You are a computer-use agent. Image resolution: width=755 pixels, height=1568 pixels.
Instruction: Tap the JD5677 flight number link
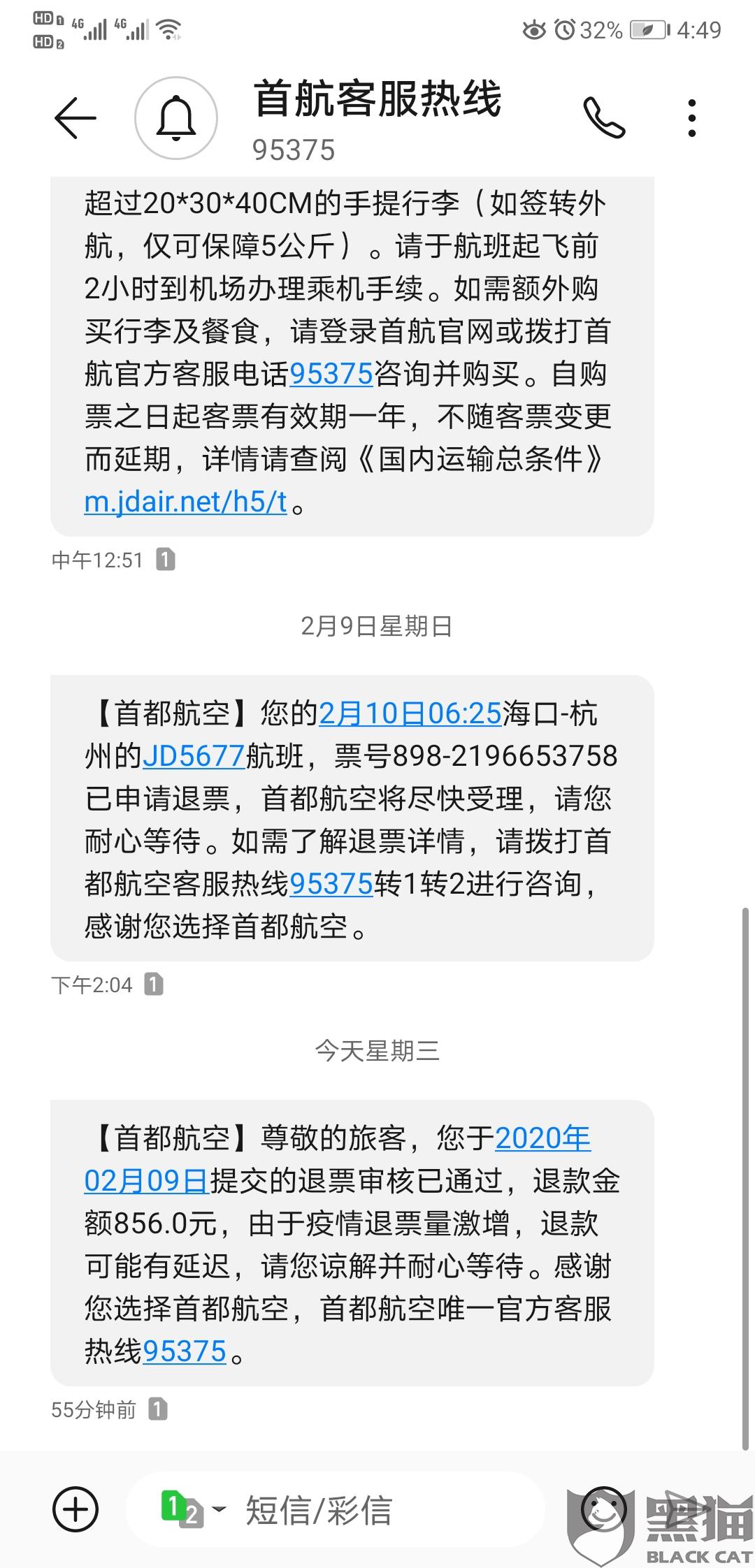(194, 756)
